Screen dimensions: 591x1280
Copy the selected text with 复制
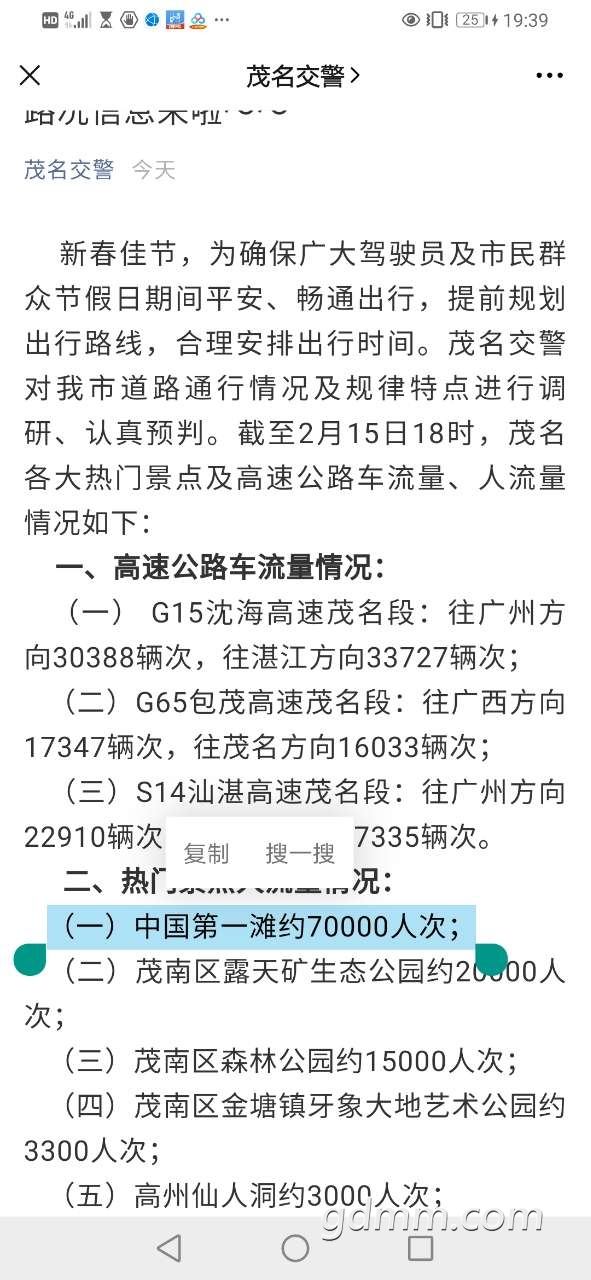206,853
